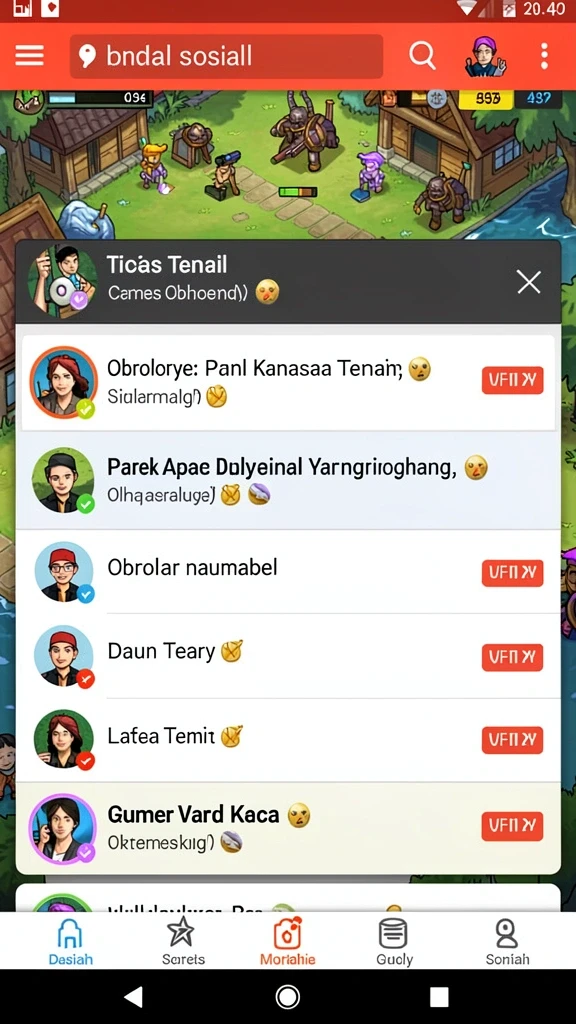This screenshot has height=1024, width=576.
Task: Open the Daun Teary row
Action: point(288,656)
